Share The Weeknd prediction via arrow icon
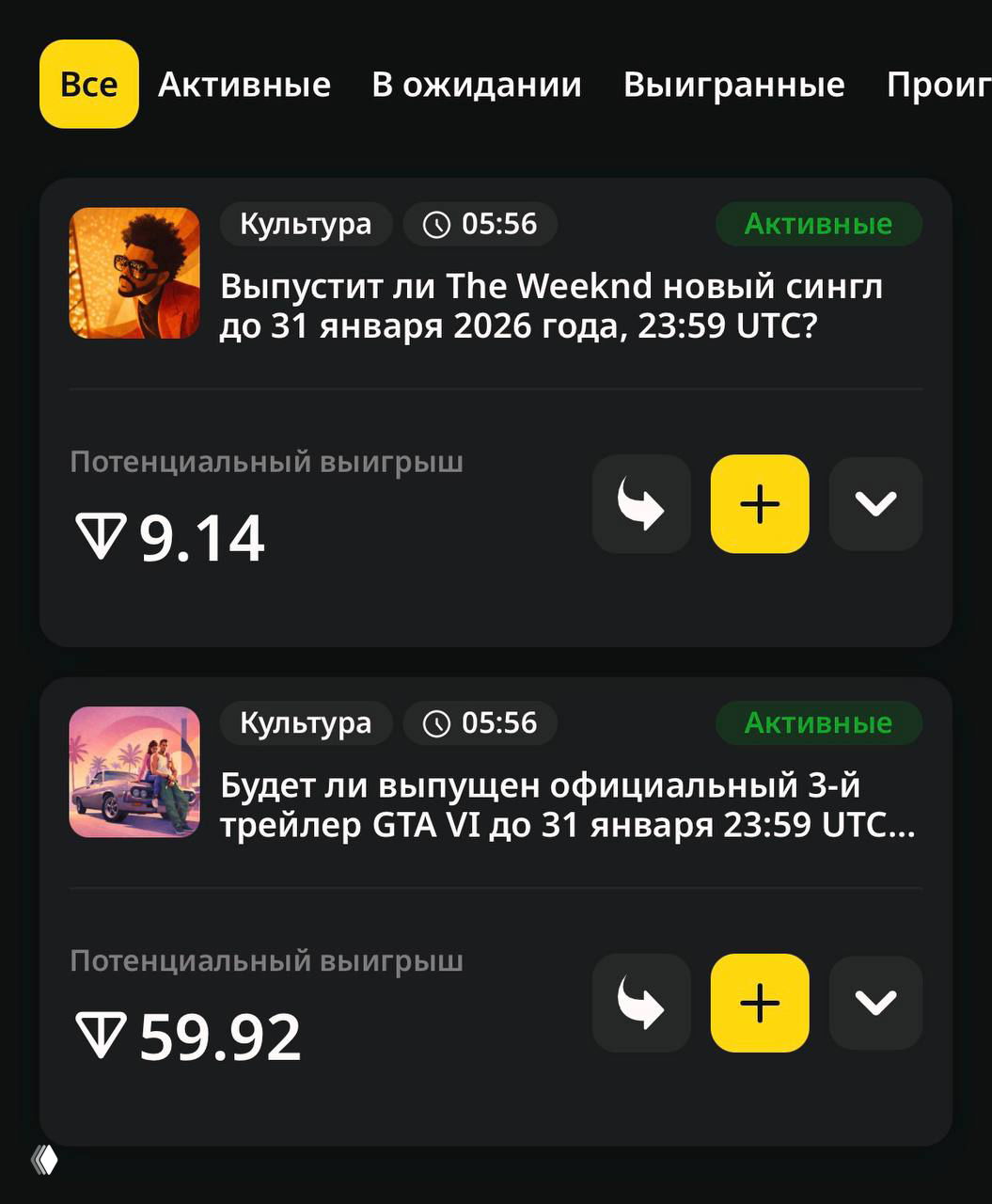The height and width of the screenshot is (1204, 992). tap(640, 504)
